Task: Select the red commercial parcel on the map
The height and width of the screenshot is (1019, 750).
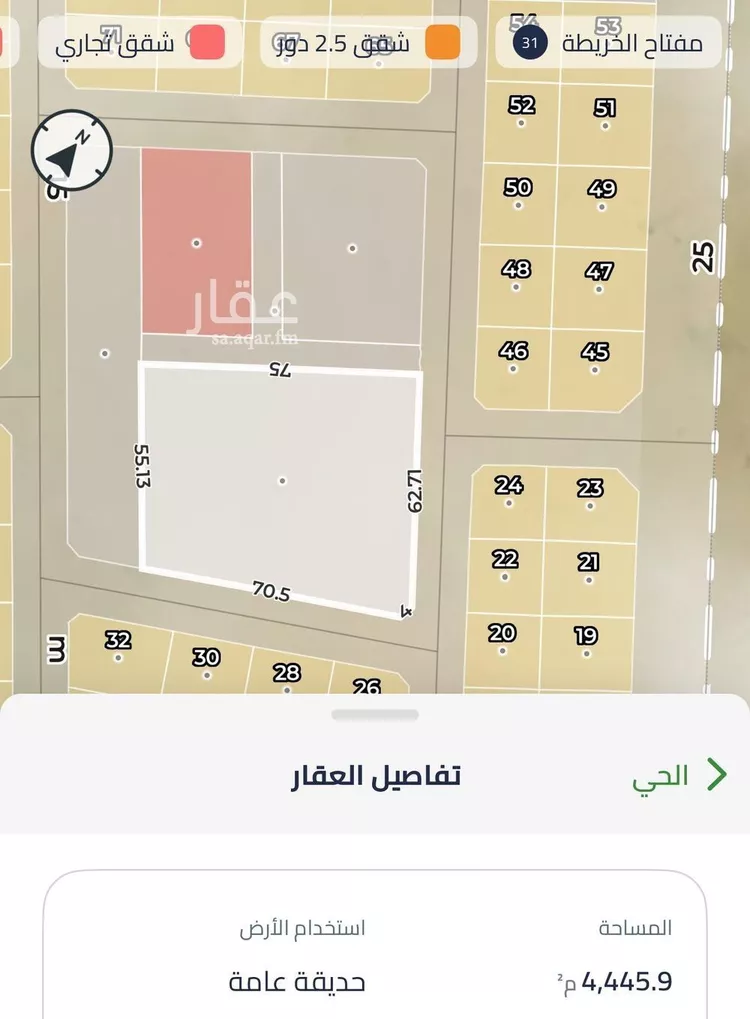Action: click(196, 242)
